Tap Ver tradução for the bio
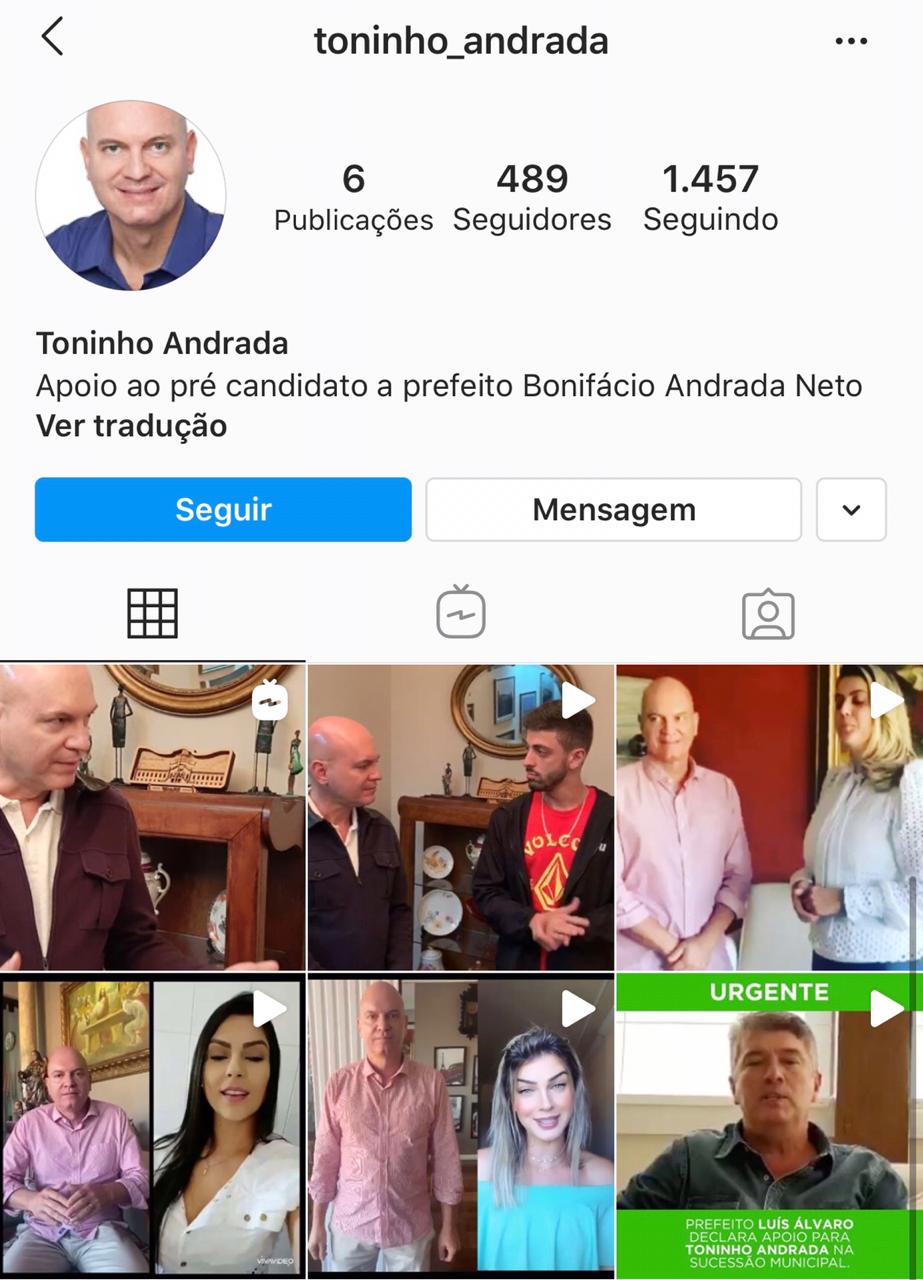Viewport: 923px width, 1280px height. coord(131,426)
